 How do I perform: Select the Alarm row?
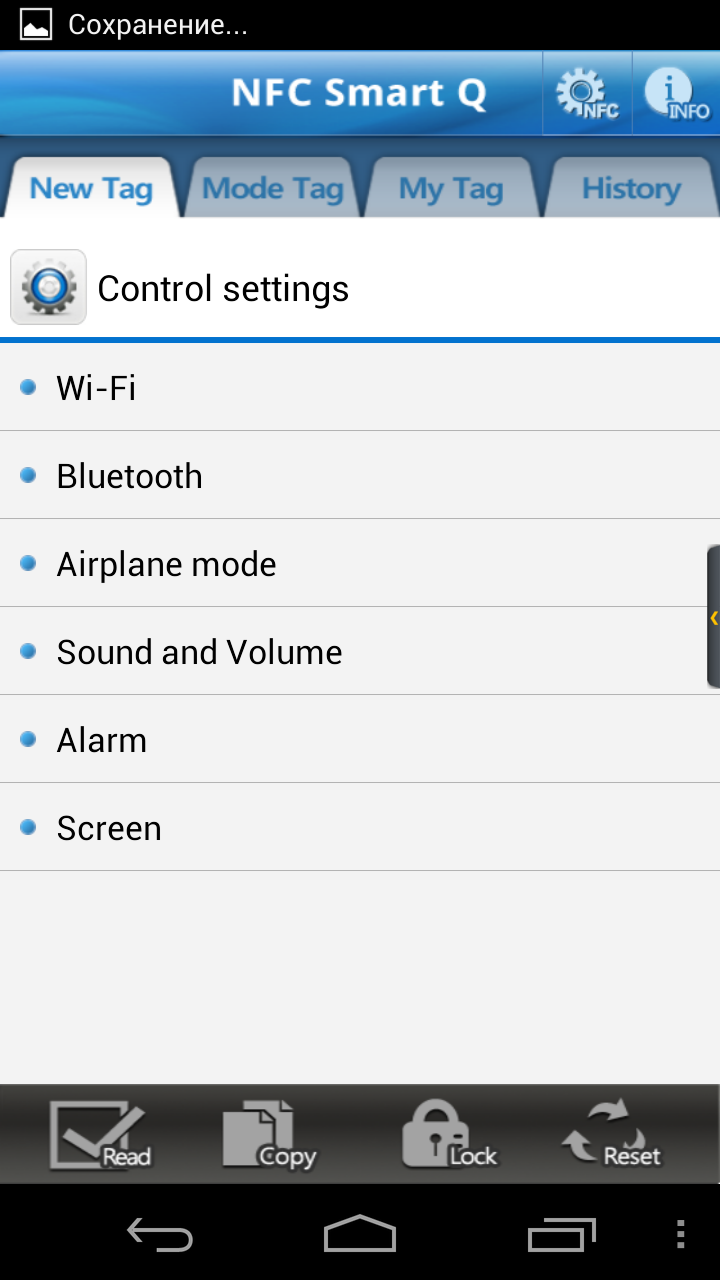360,740
